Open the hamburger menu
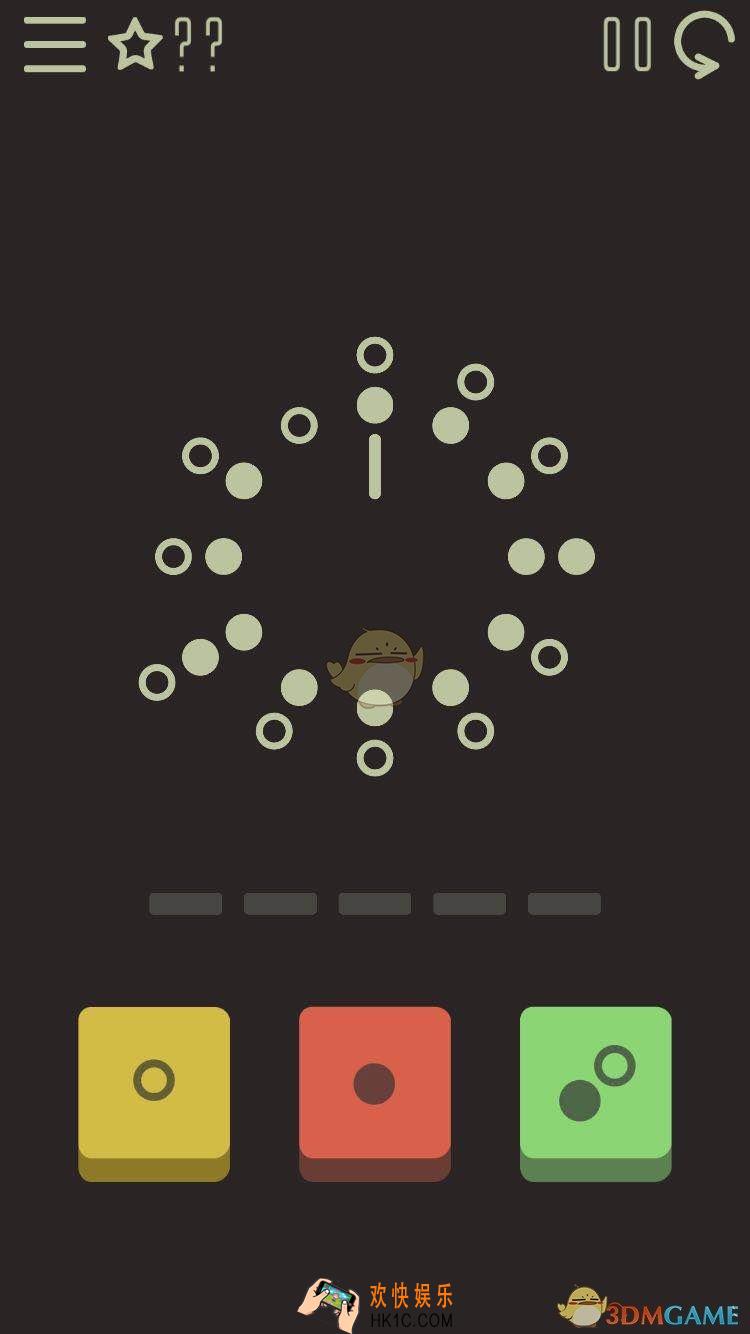 coord(55,45)
